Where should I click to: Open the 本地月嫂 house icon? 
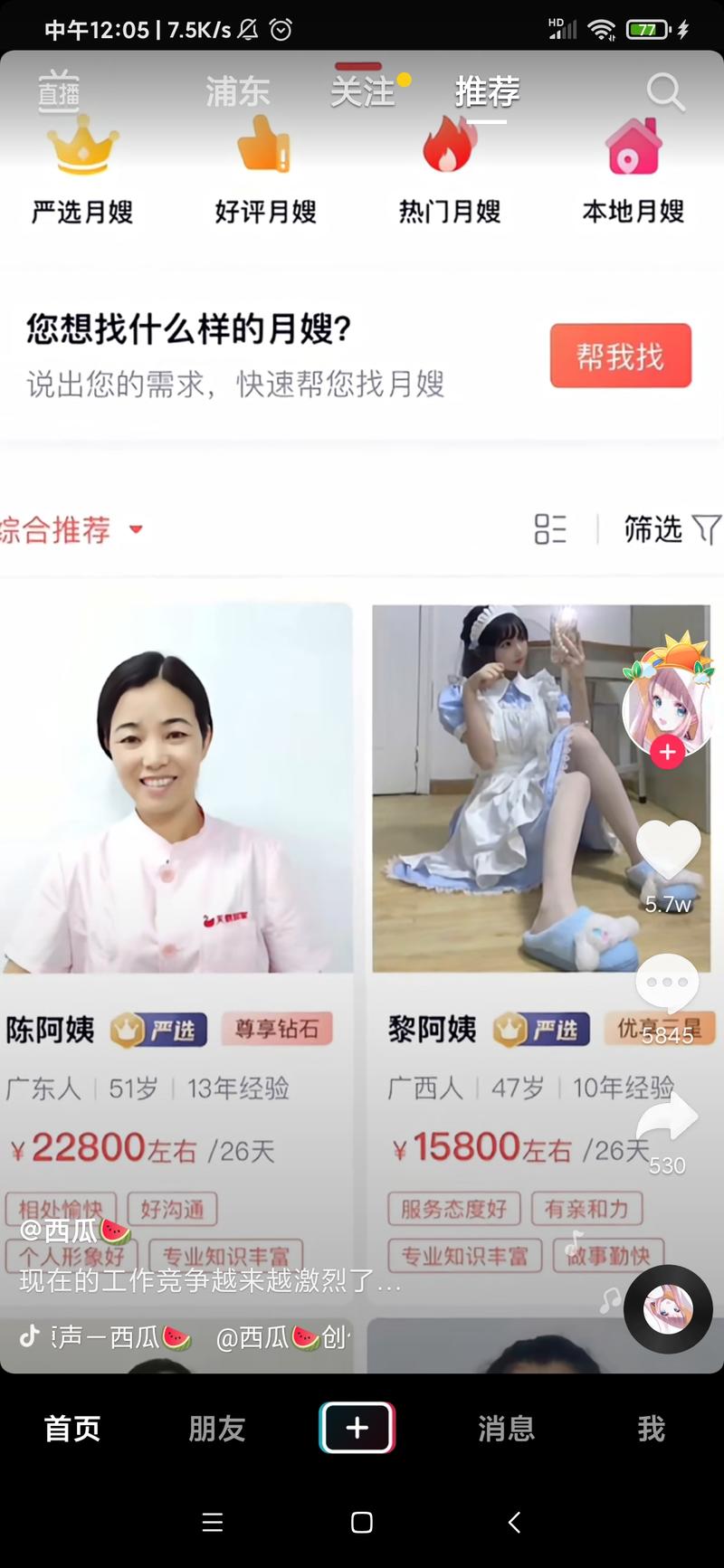[632, 149]
